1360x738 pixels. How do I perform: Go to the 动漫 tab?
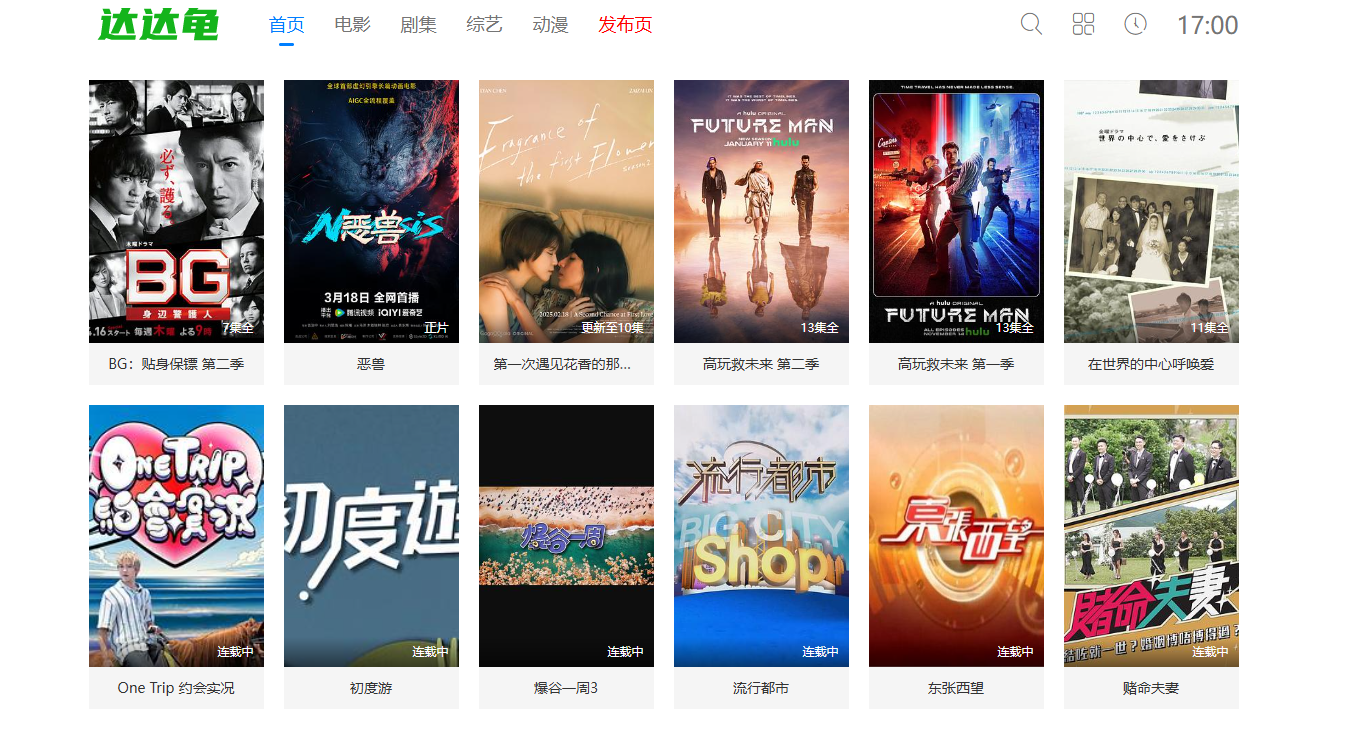point(550,25)
